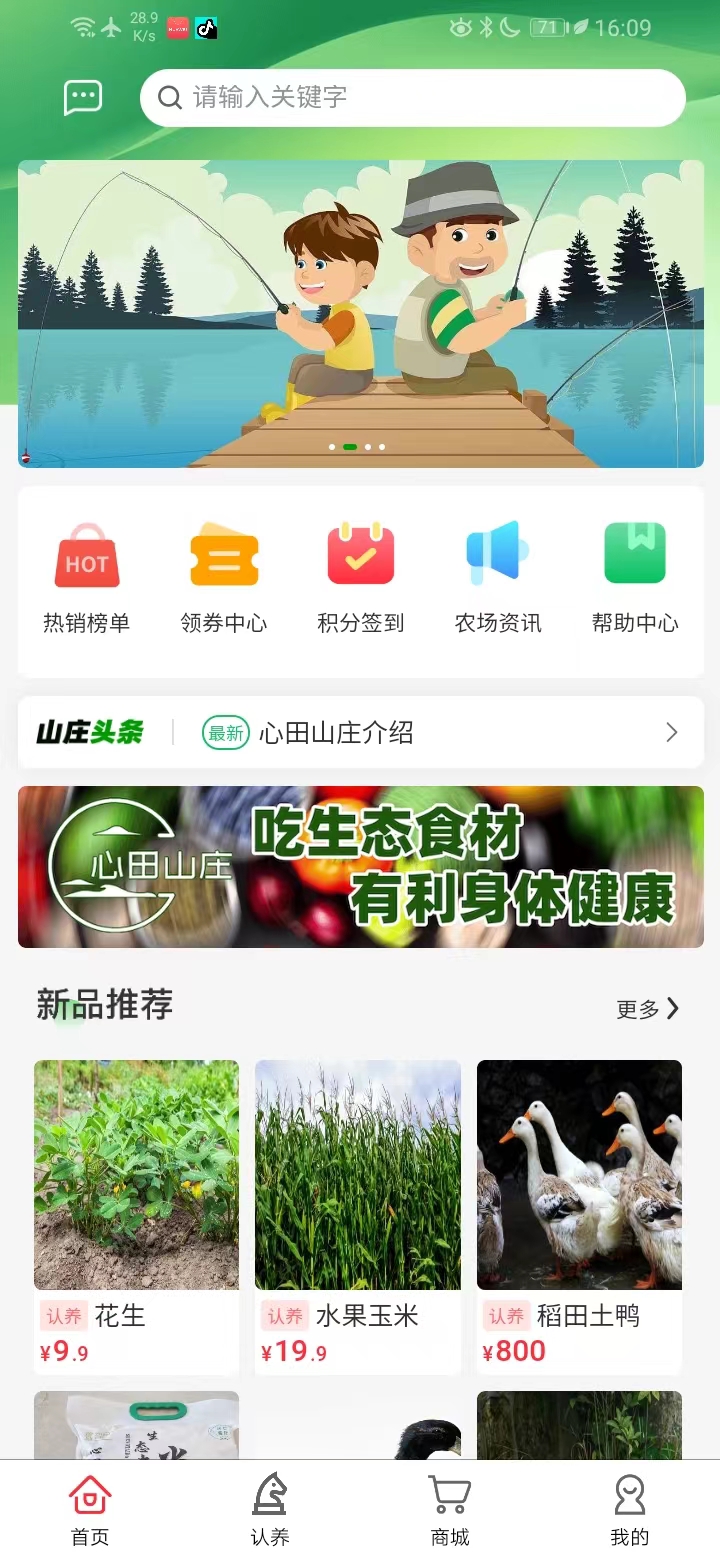Open the 水果玉米 product card
The width and height of the screenshot is (720, 1560).
tap(358, 1215)
